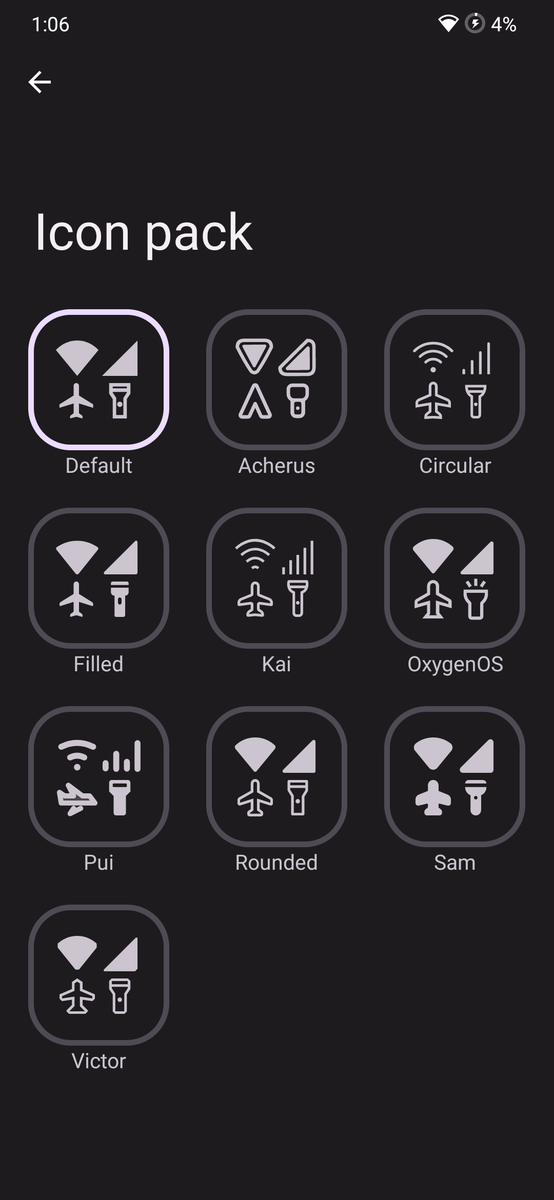Viewport: 554px width, 1200px height.
Task: Switch to the Kai icon pack
Action: (x=276, y=578)
